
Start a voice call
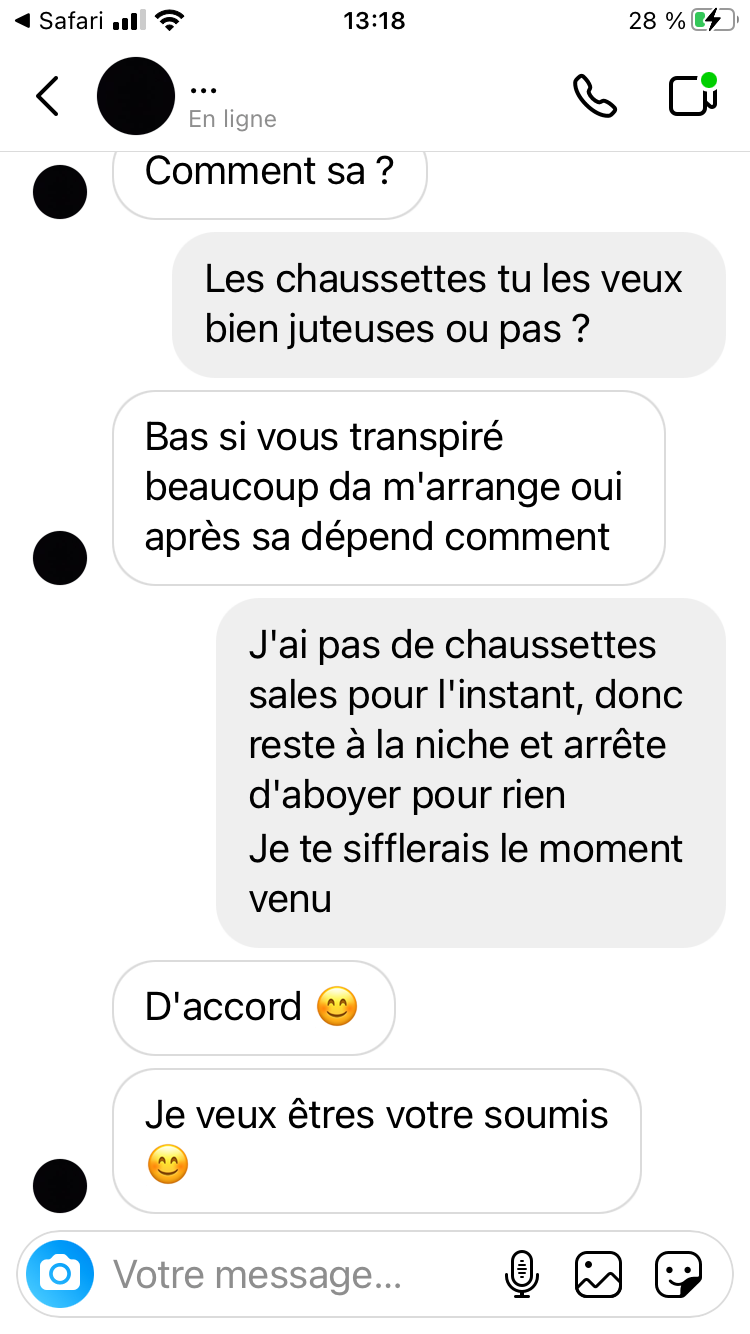click(595, 96)
